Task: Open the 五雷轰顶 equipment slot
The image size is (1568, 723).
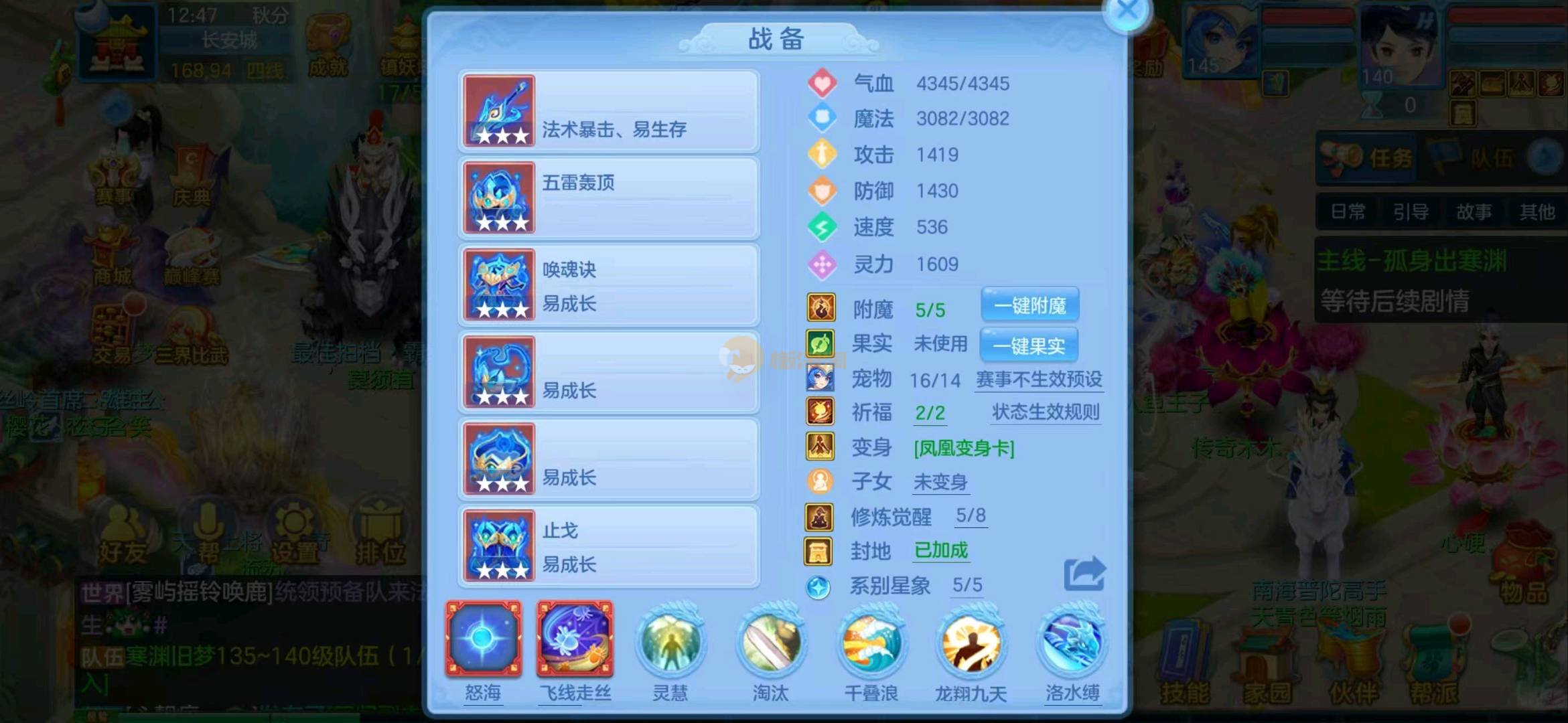Action: tap(608, 198)
